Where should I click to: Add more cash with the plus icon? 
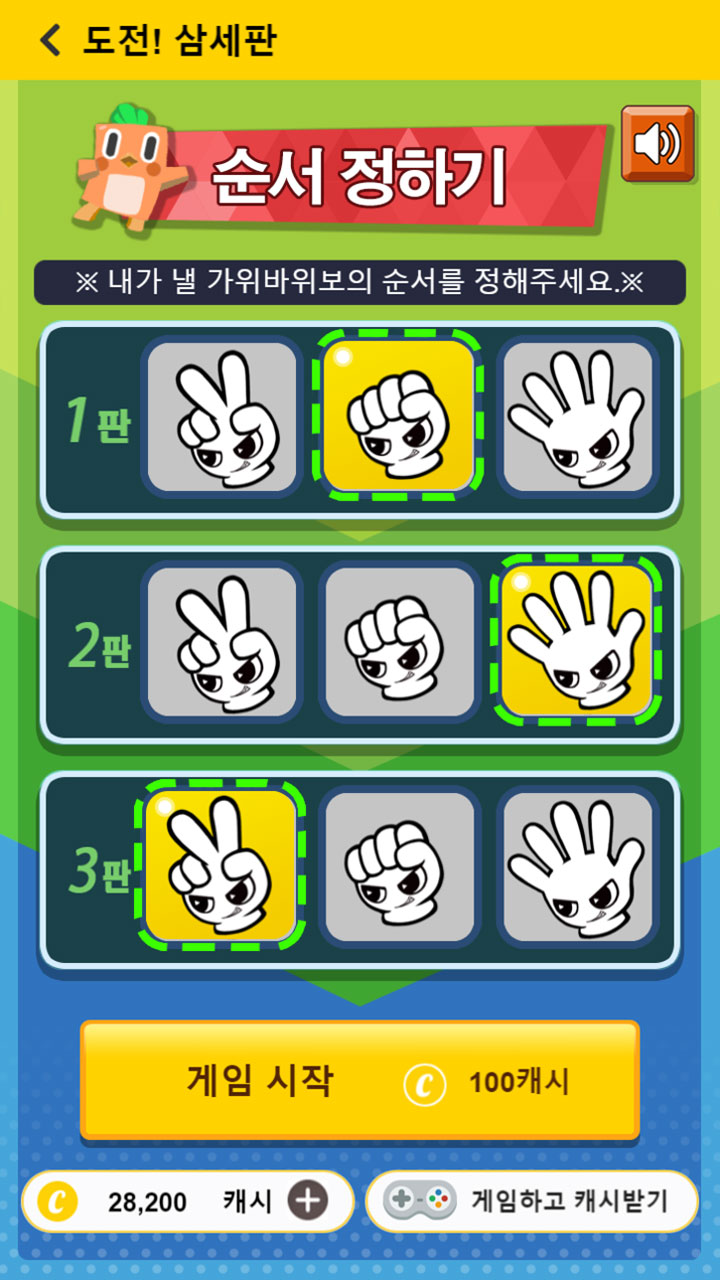[308, 1201]
